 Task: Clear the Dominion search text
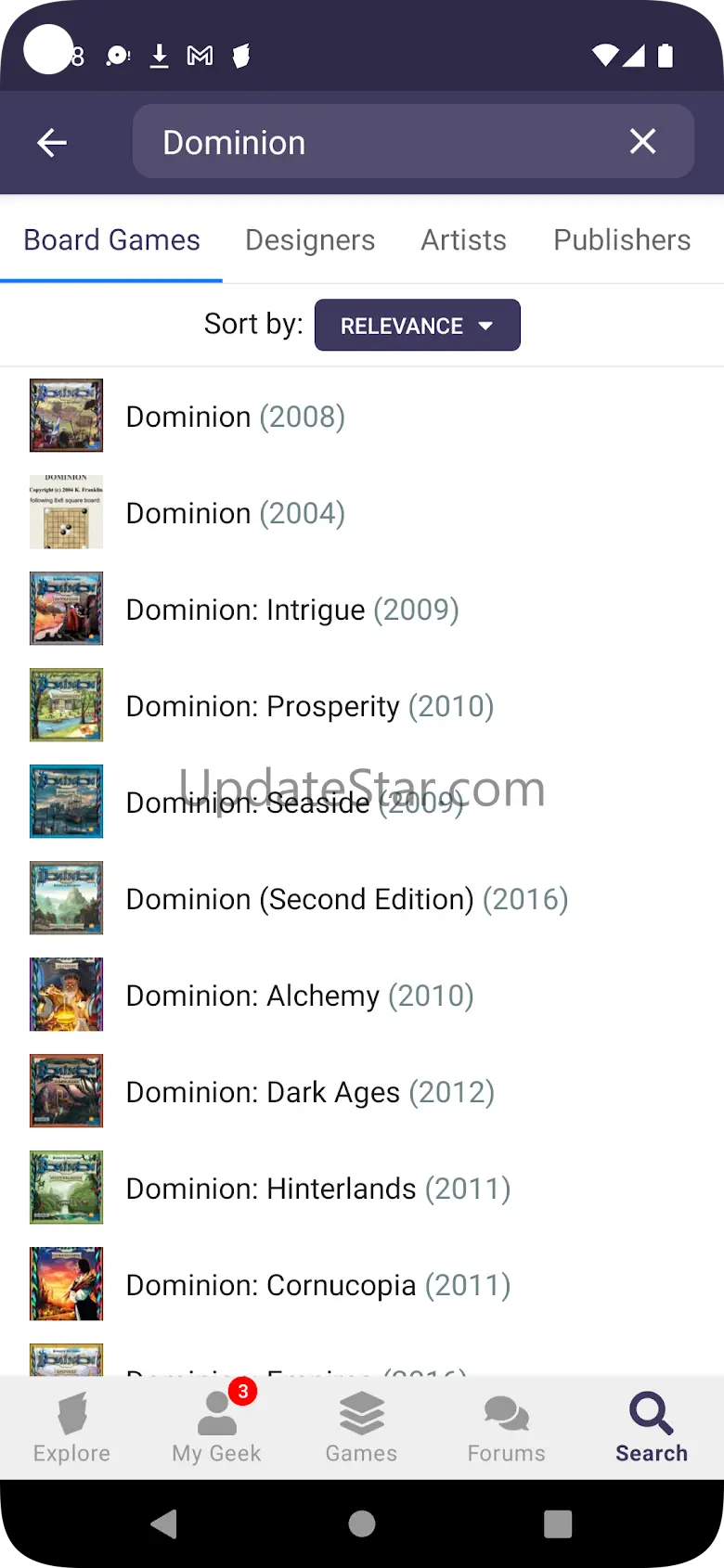pyautogui.click(x=642, y=141)
